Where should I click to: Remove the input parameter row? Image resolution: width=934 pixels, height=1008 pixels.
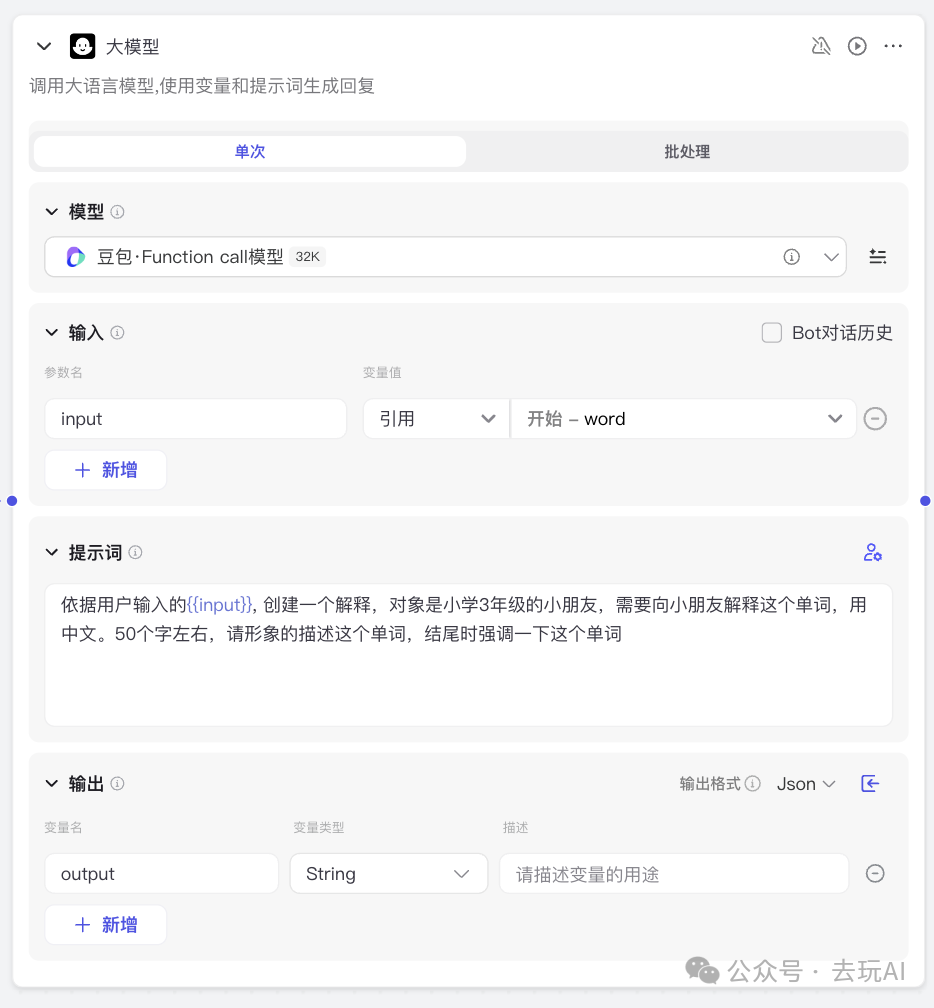pyautogui.click(x=875, y=419)
